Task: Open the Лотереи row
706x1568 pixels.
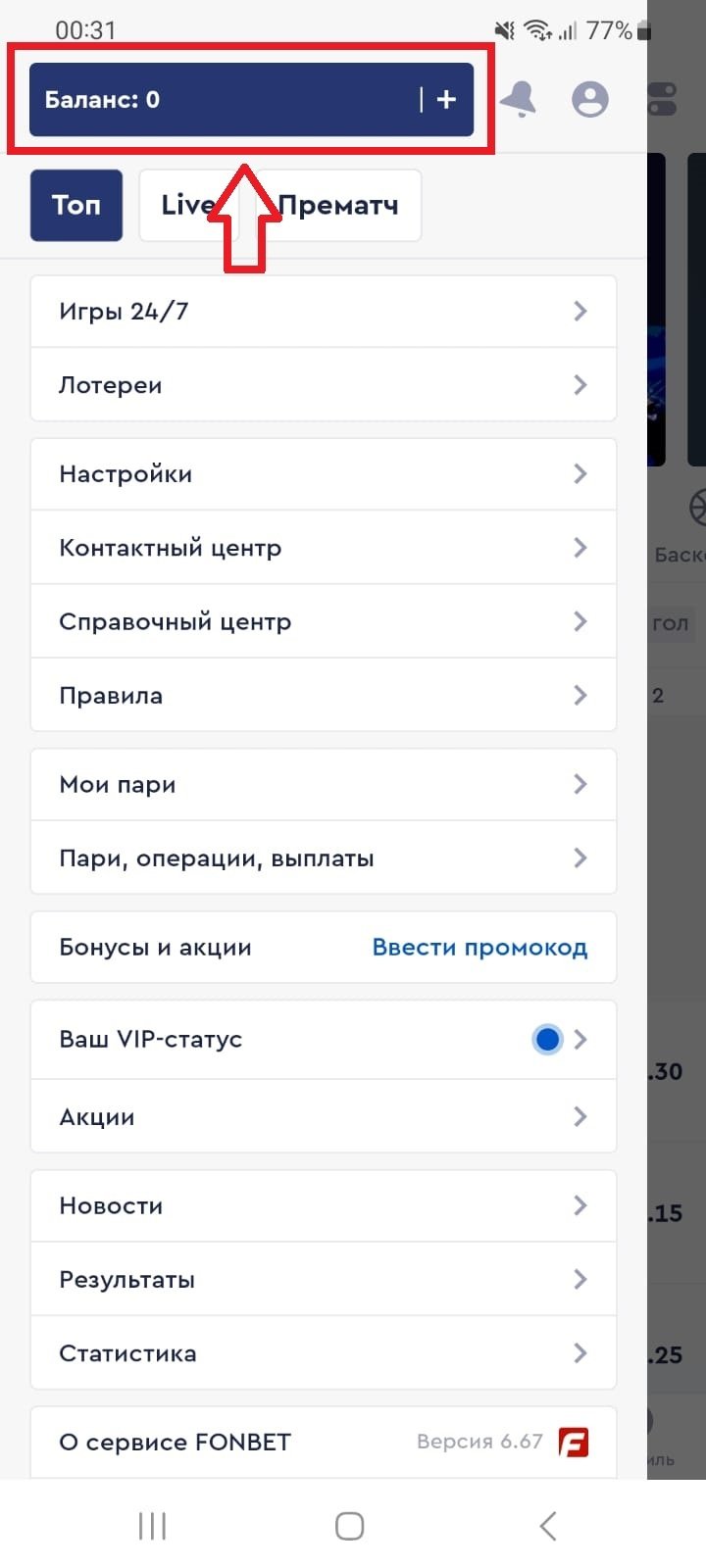Action: click(324, 385)
